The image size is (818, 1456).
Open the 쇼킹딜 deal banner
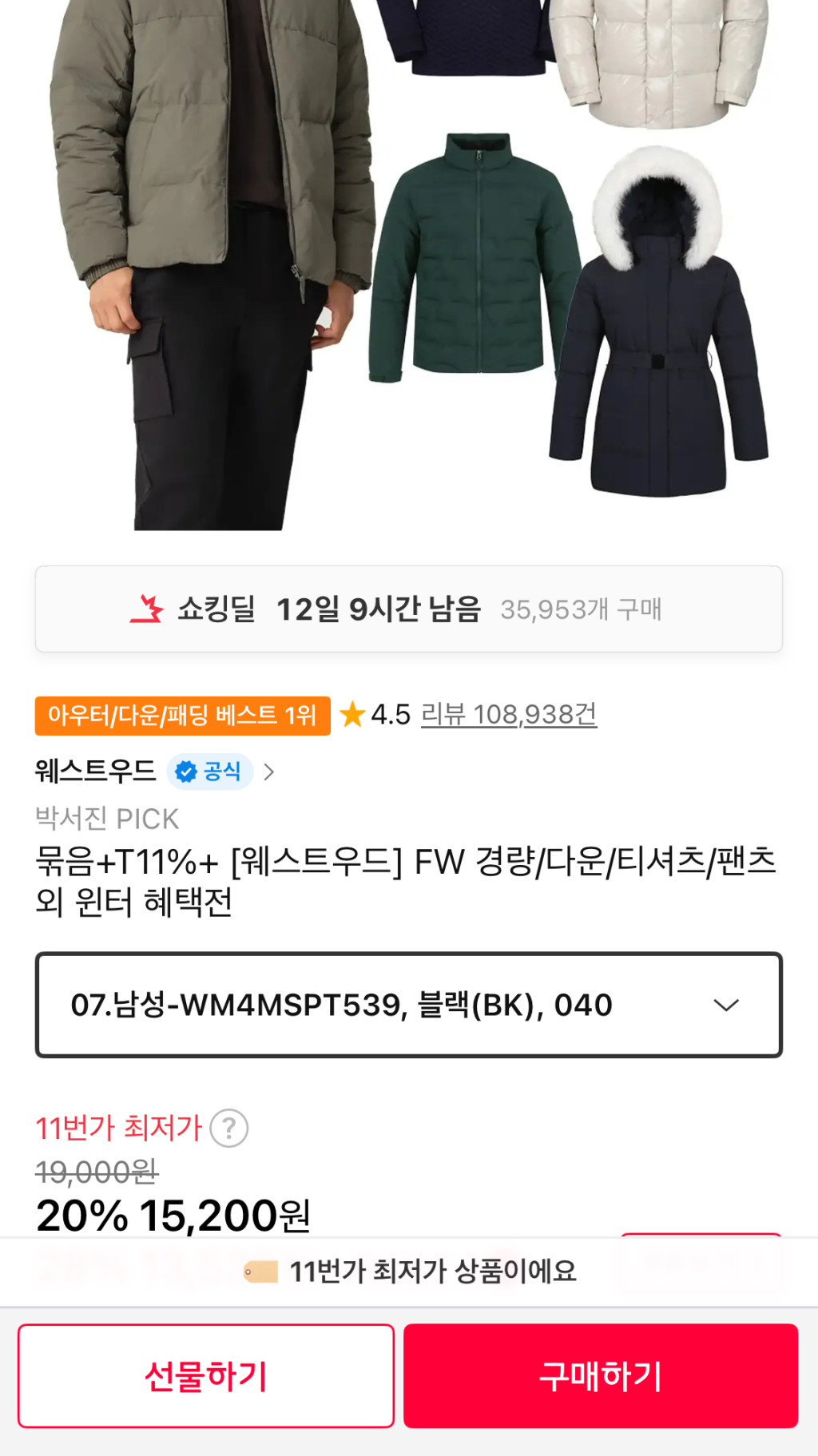pyautogui.click(x=408, y=609)
